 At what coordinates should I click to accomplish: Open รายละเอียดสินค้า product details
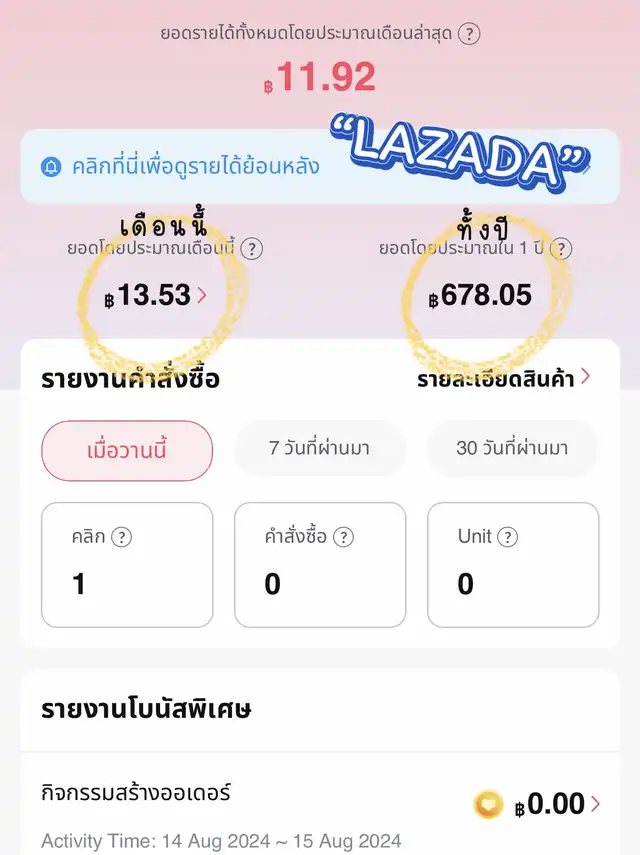pos(504,377)
